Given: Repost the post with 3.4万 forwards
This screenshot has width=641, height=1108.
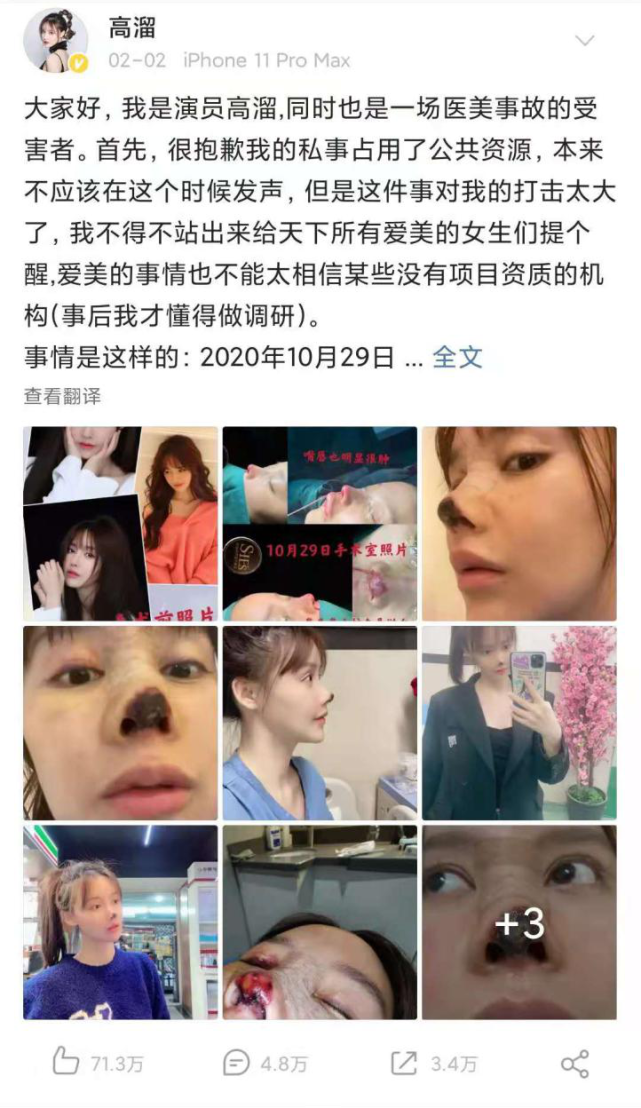Looking at the screenshot, I should [434, 1063].
